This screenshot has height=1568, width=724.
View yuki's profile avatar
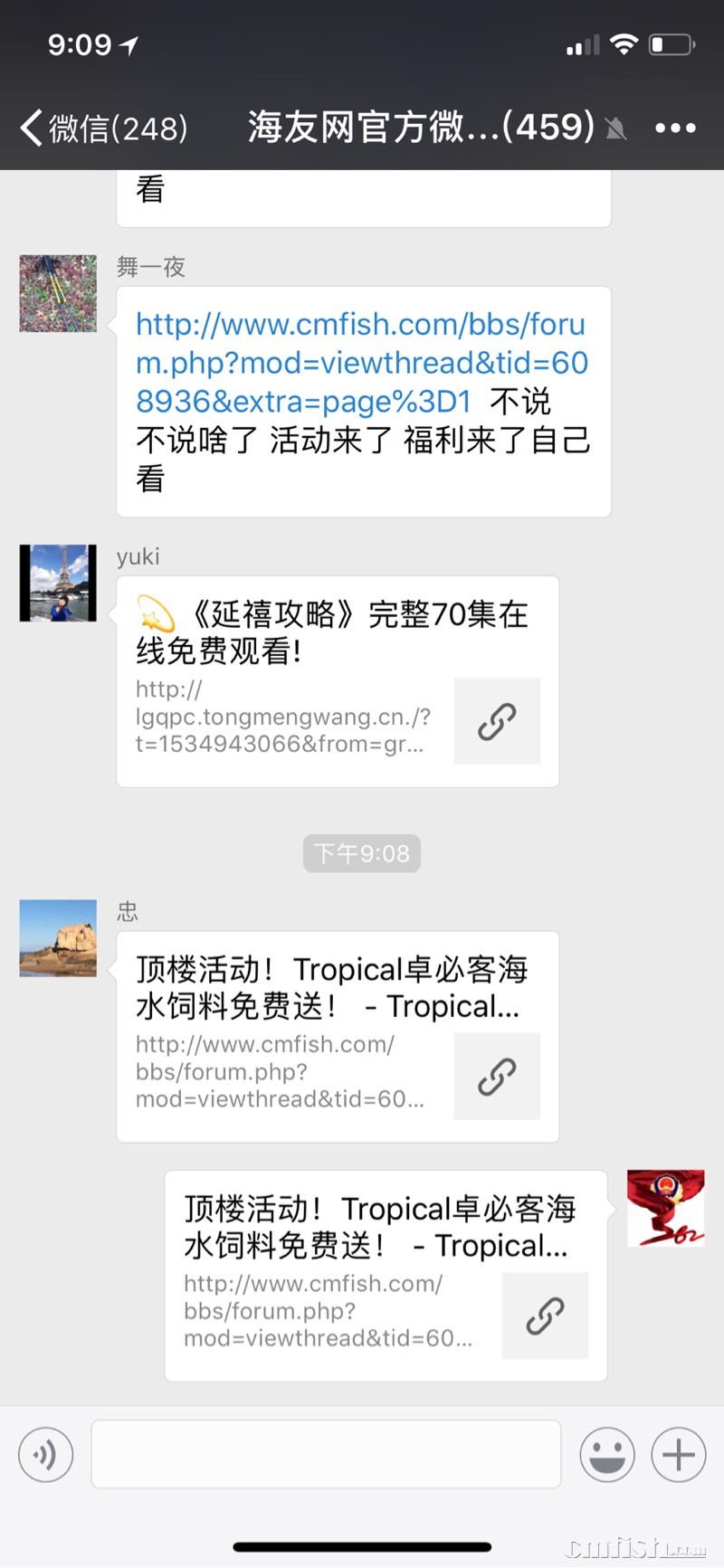pyautogui.click(x=58, y=583)
